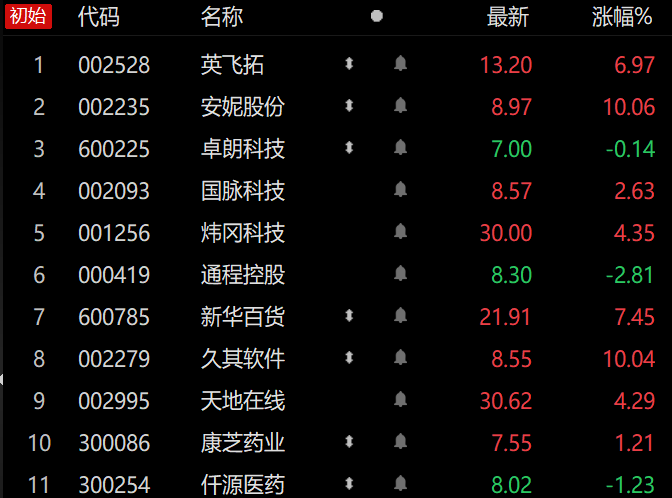Open 康芝药业 300086 row
The width and height of the screenshot is (672, 498).
click(242, 443)
